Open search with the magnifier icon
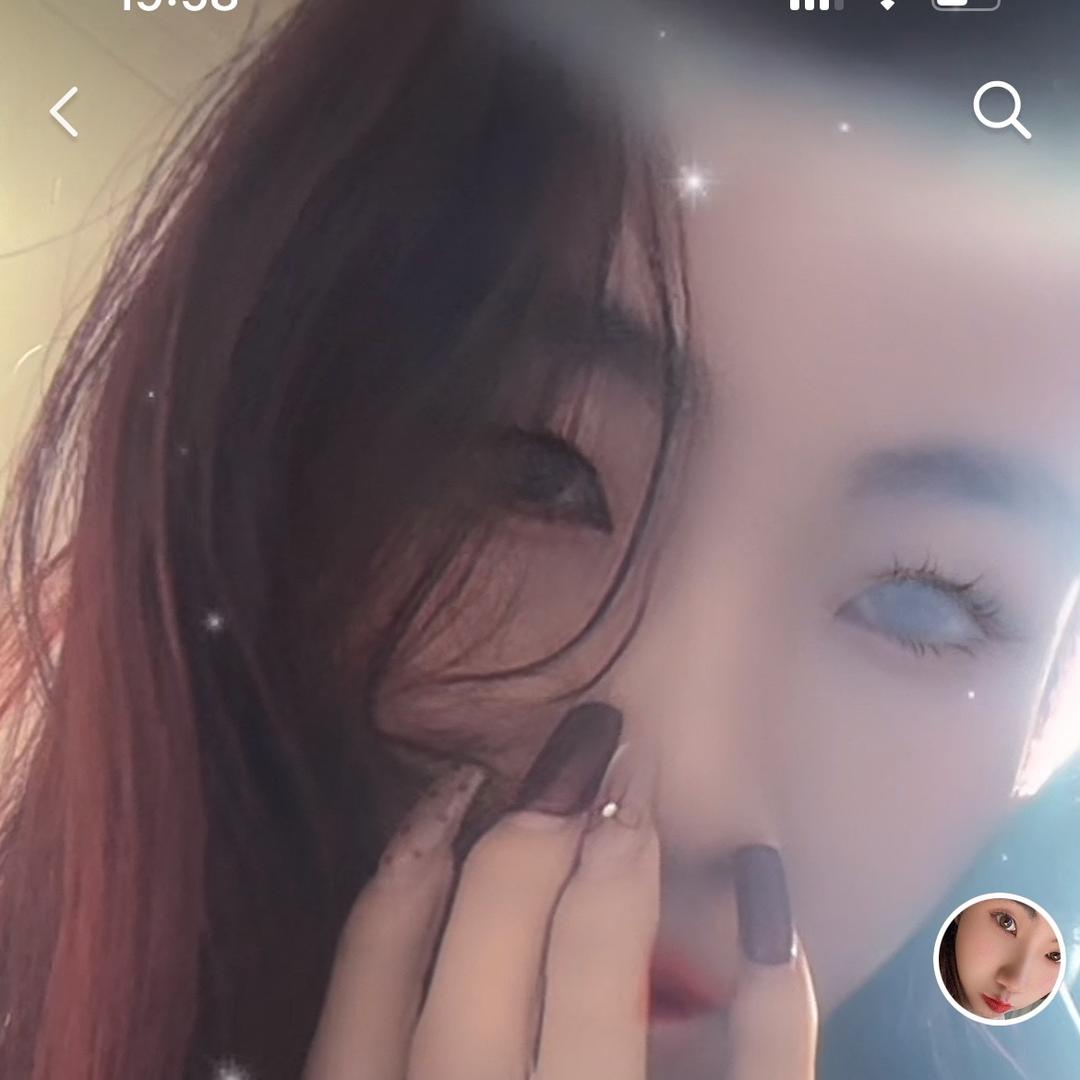 coord(1001,110)
